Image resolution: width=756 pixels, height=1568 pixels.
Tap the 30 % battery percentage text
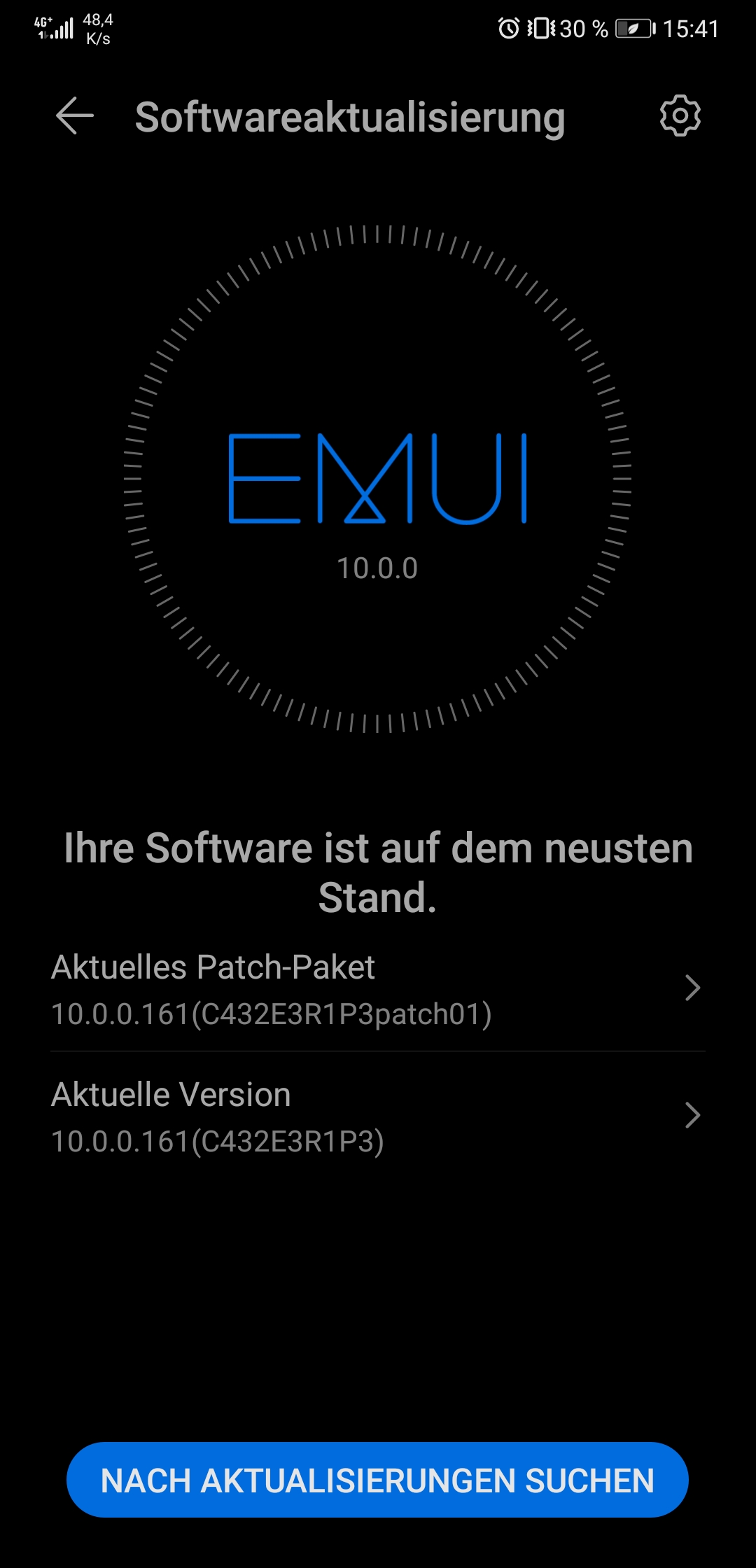pyautogui.click(x=582, y=28)
